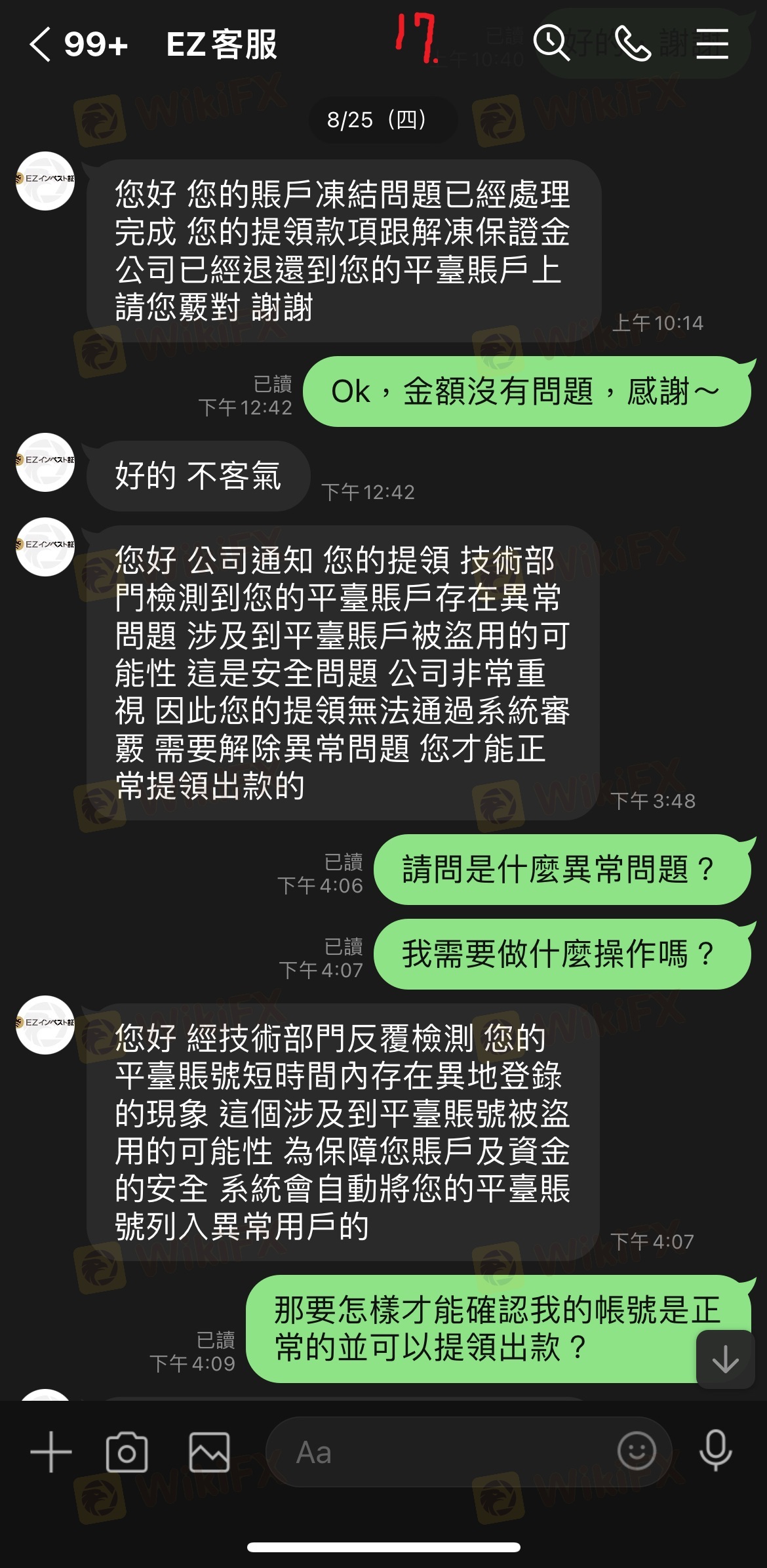The width and height of the screenshot is (767, 1568).
Task: Pick an image from the gallery
Action: tap(209, 1452)
